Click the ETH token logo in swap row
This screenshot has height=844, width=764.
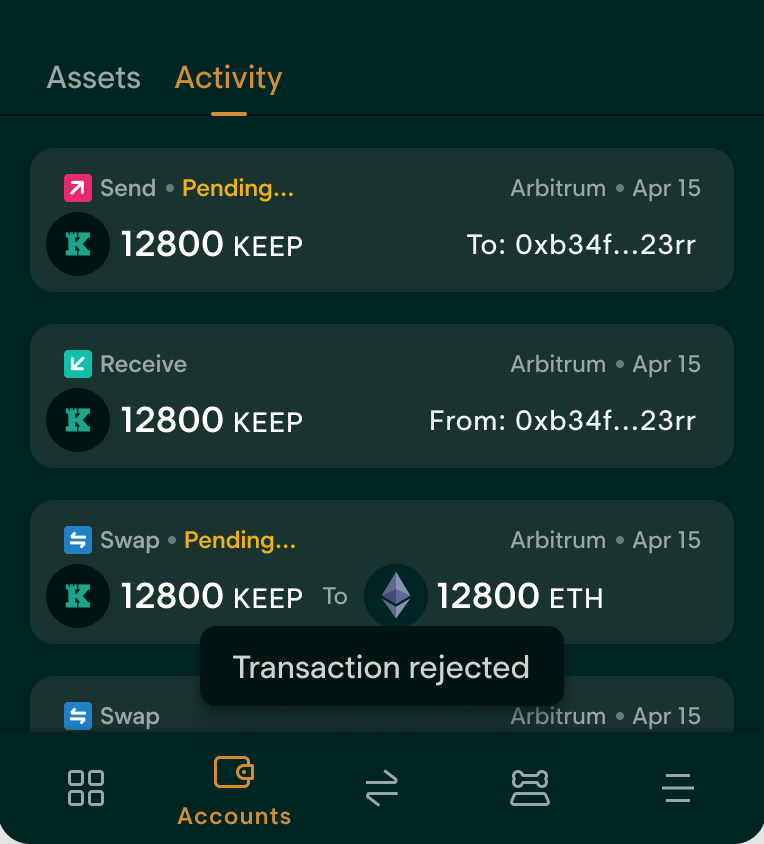click(396, 596)
